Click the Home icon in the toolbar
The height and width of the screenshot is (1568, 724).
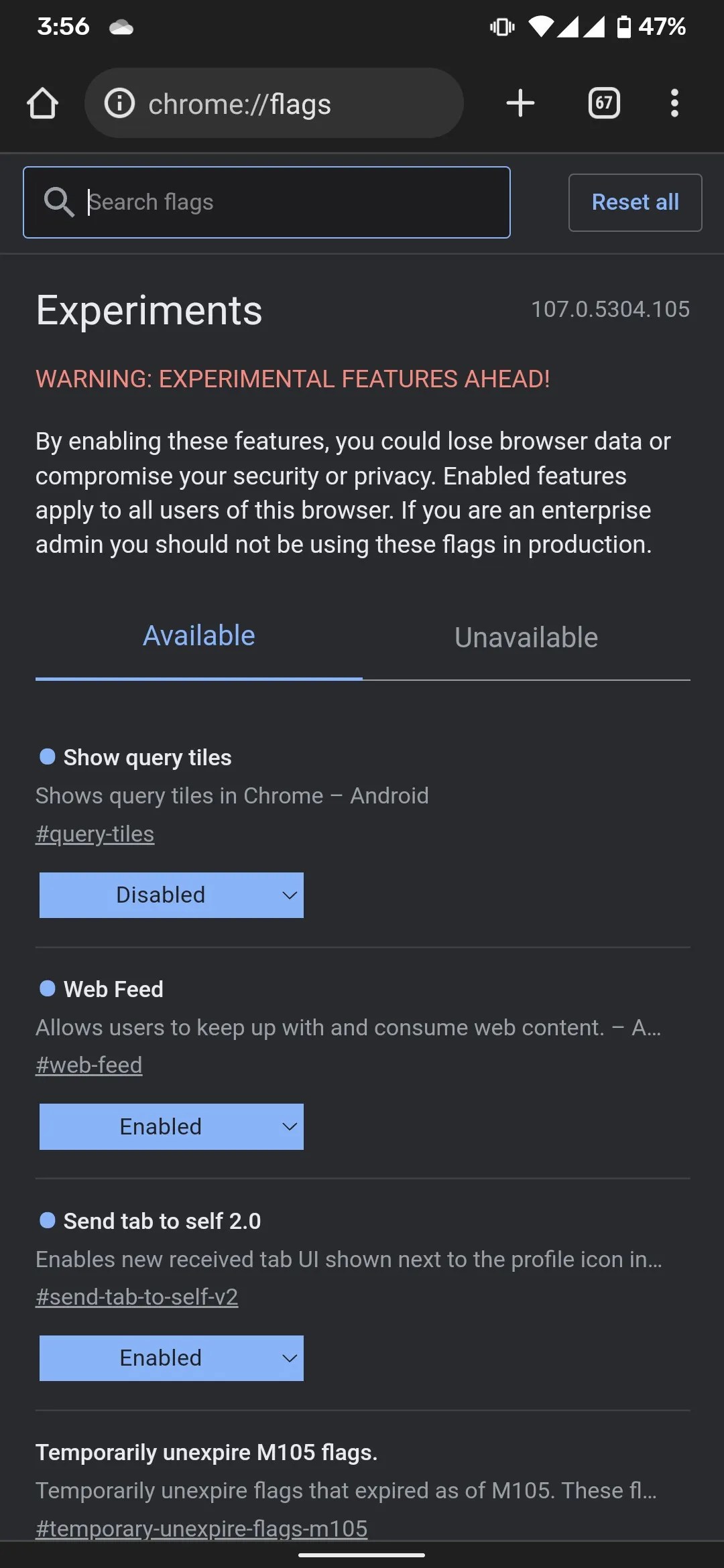[x=42, y=103]
